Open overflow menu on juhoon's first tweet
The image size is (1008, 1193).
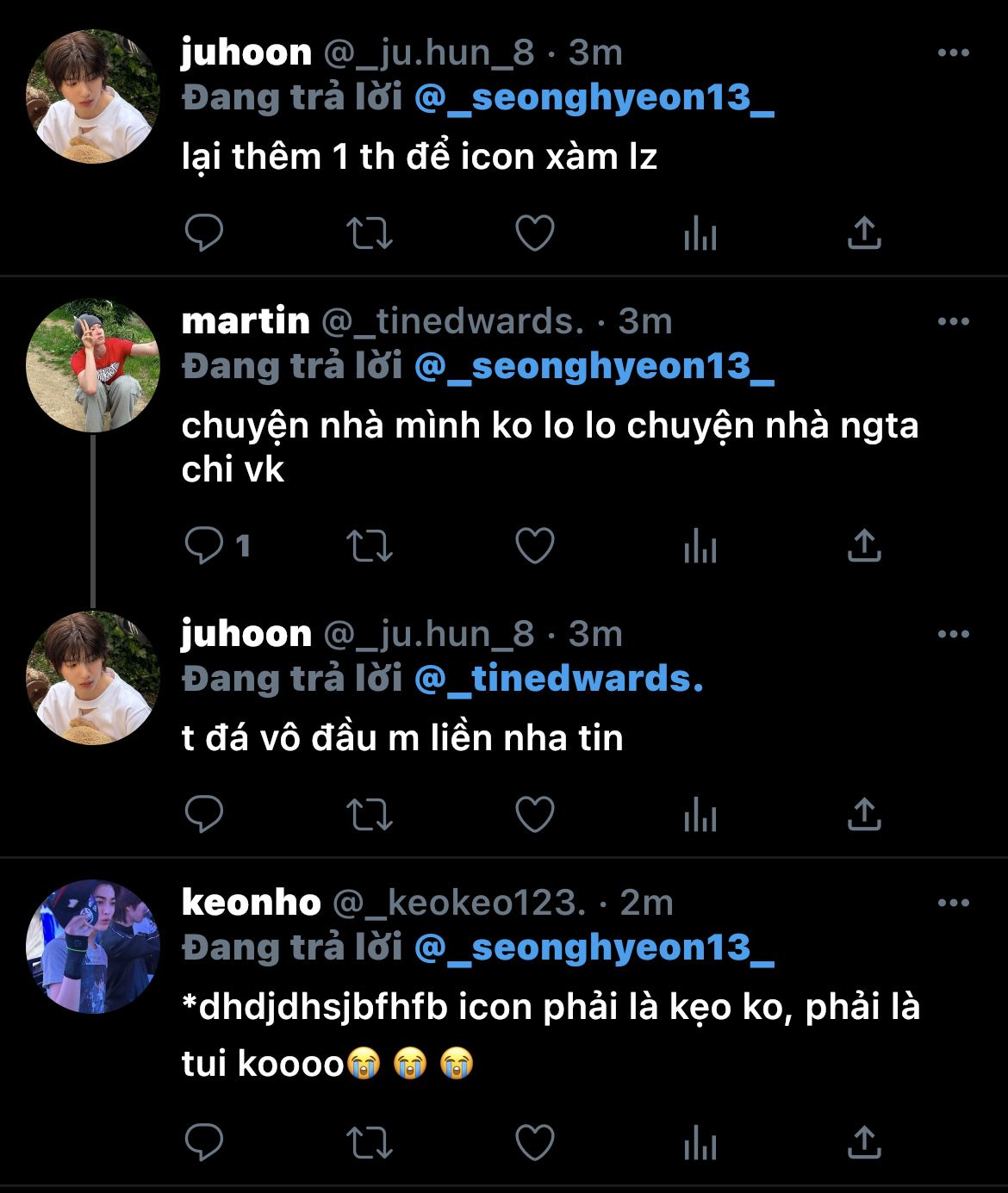(953, 53)
